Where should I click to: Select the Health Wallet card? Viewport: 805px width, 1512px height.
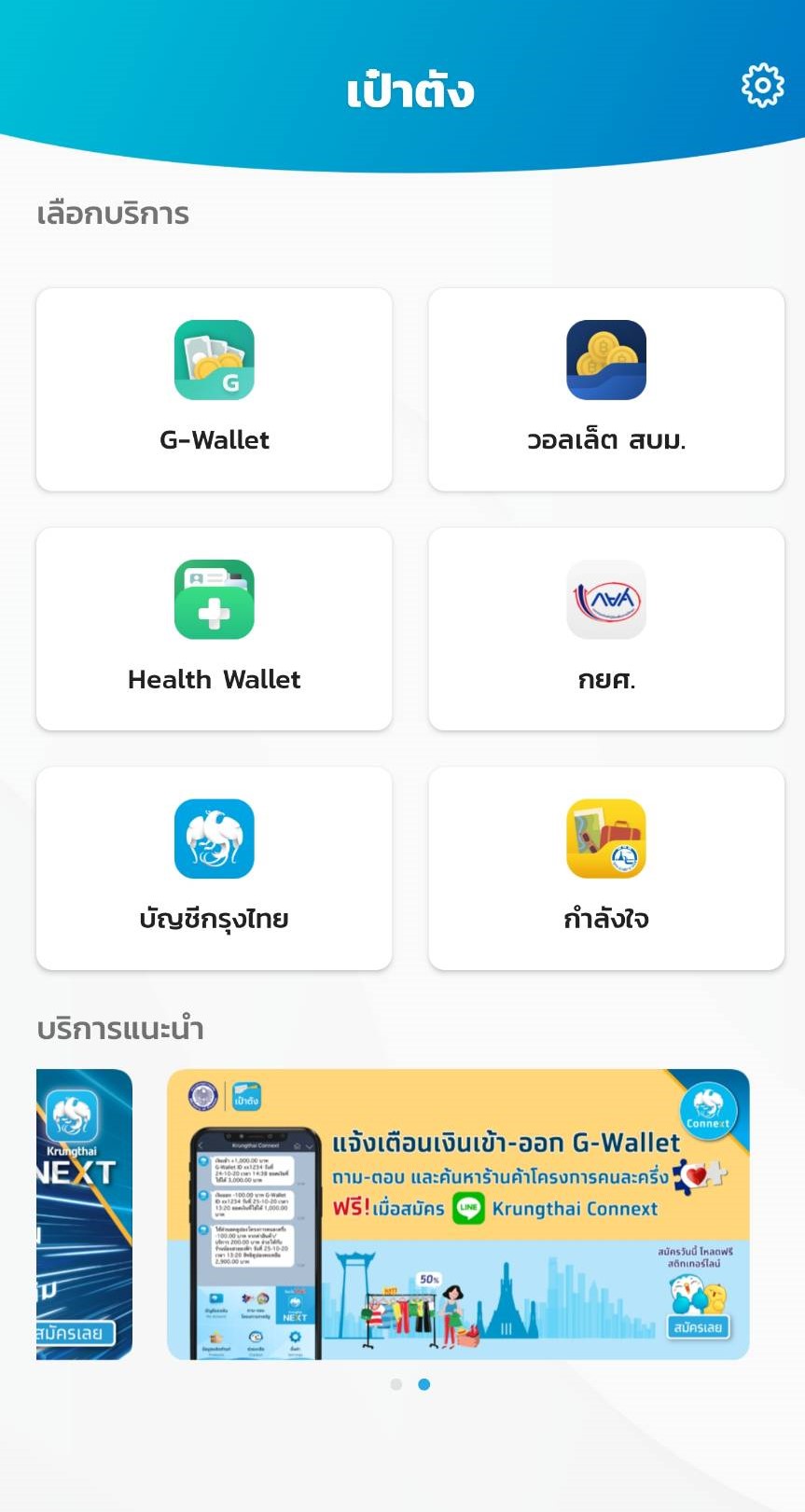click(214, 629)
